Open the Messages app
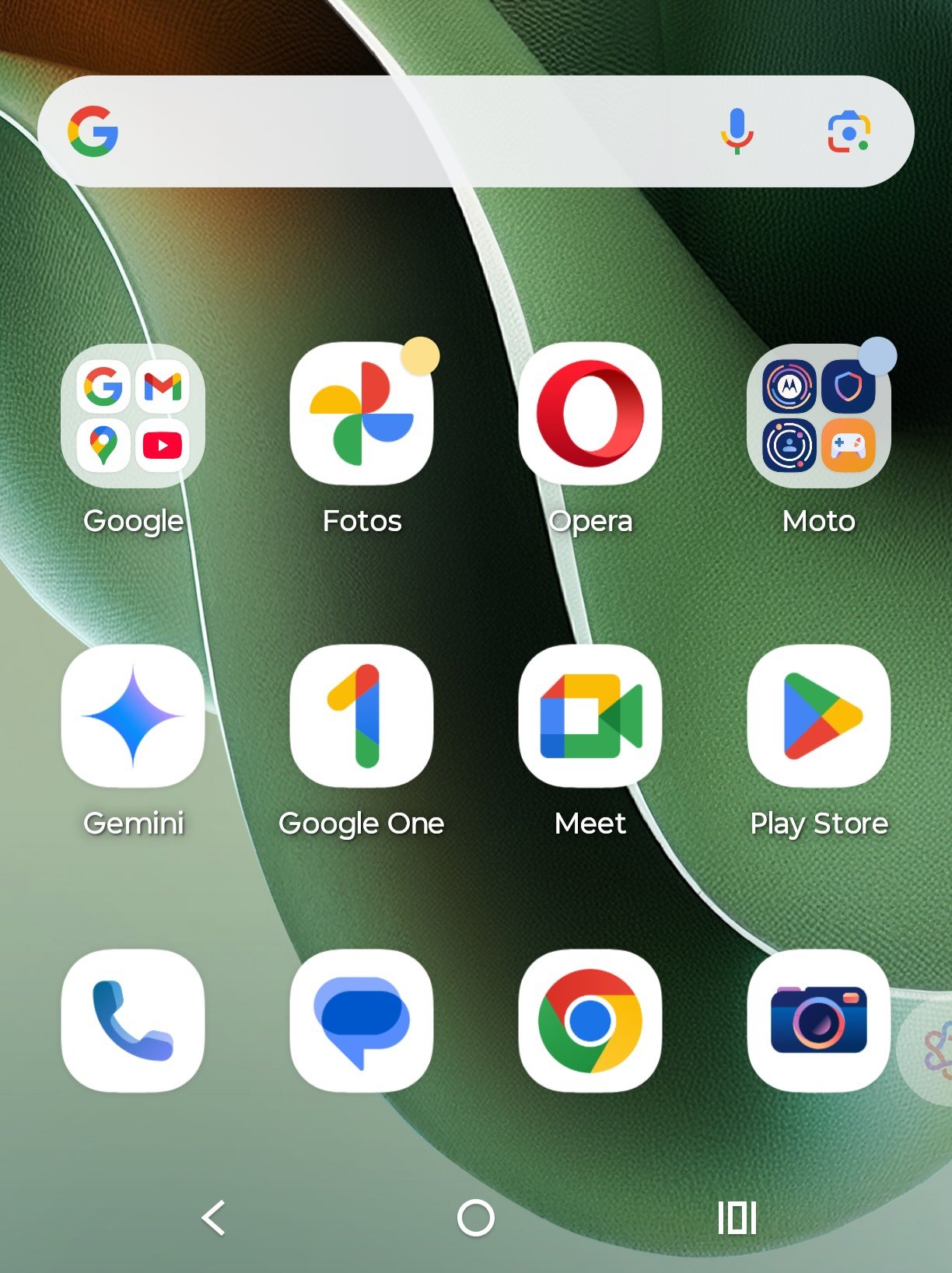The image size is (952, 1273). [x=362, y=1020]
